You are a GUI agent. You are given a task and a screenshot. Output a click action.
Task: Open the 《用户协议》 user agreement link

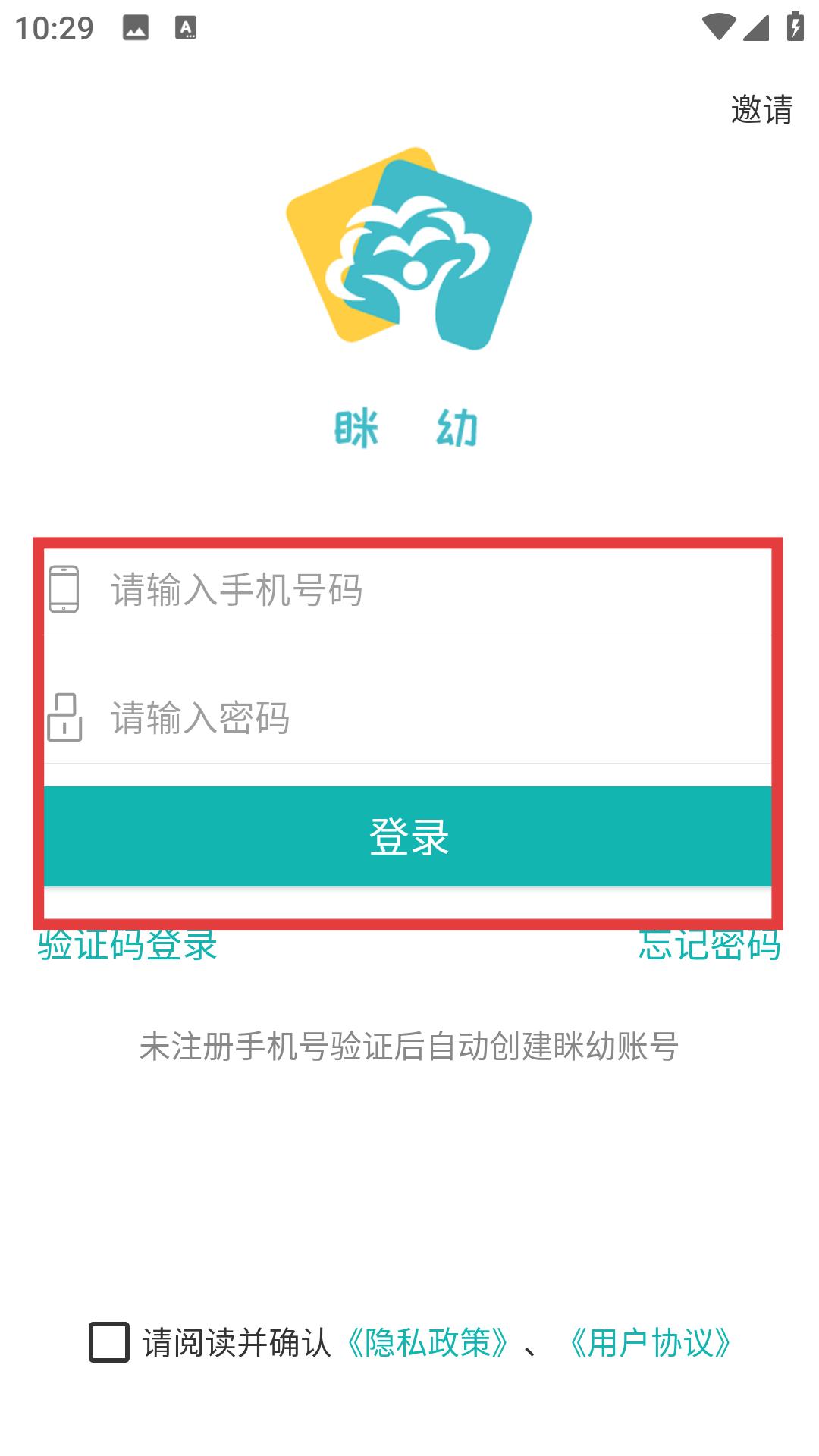coord(650,1342)
